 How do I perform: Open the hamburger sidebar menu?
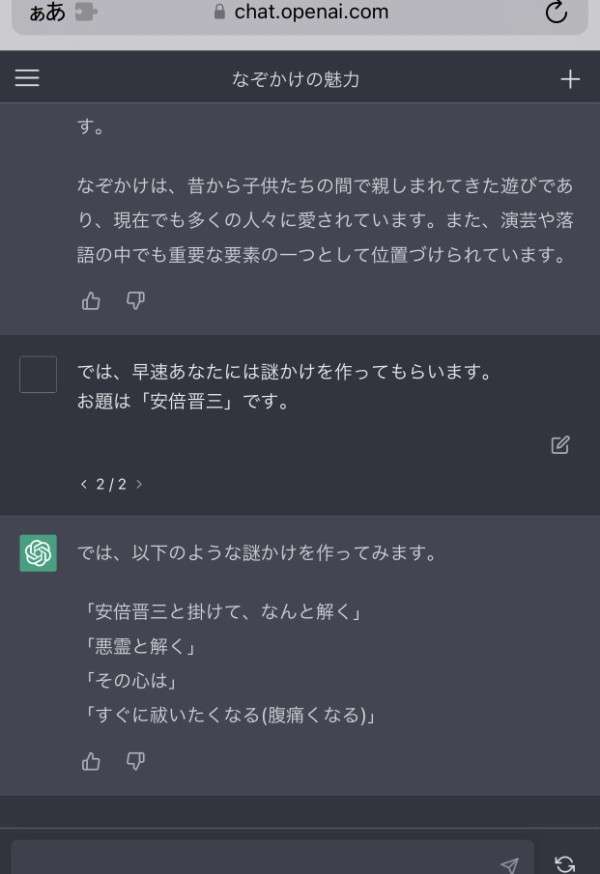(x=27, y=78)
